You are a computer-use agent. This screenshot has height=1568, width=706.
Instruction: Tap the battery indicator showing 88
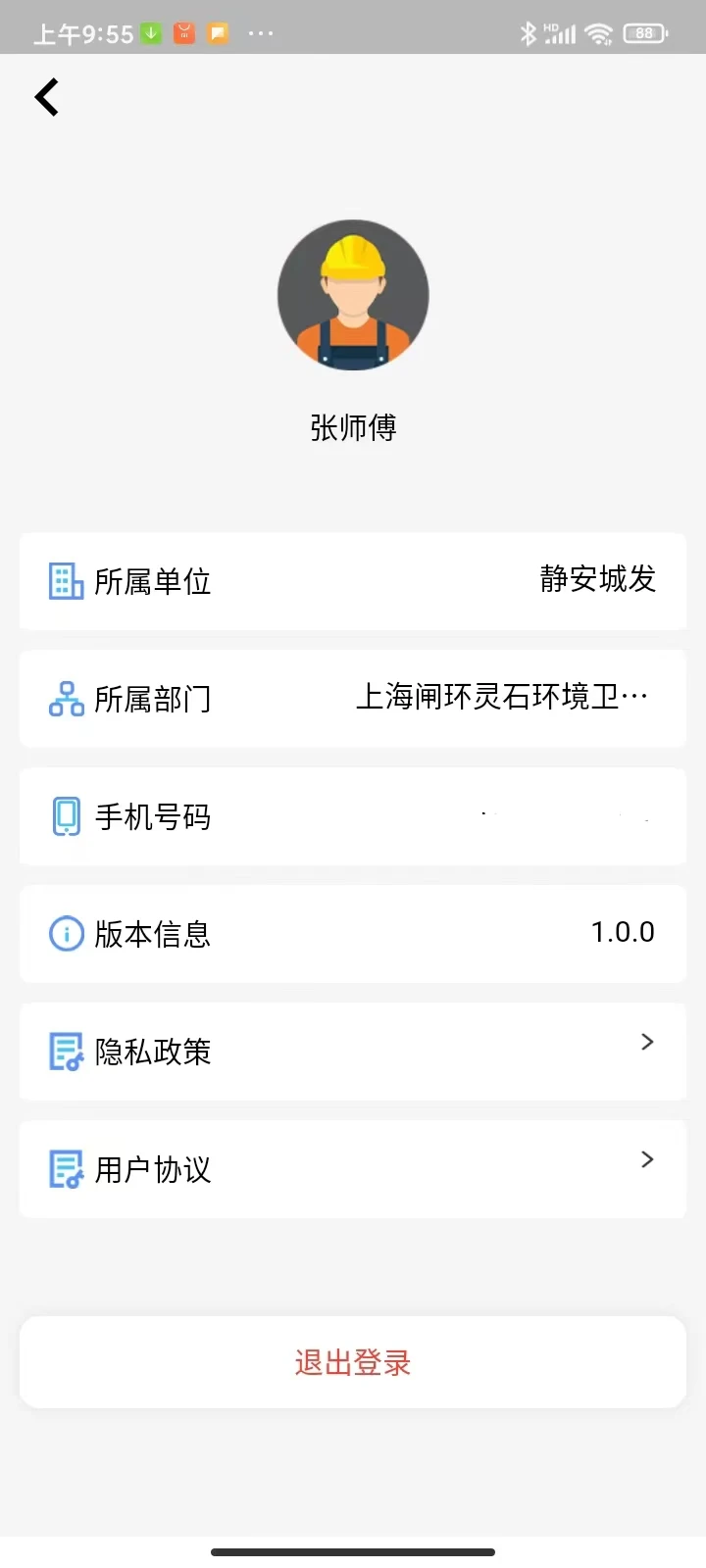point(645,31)
